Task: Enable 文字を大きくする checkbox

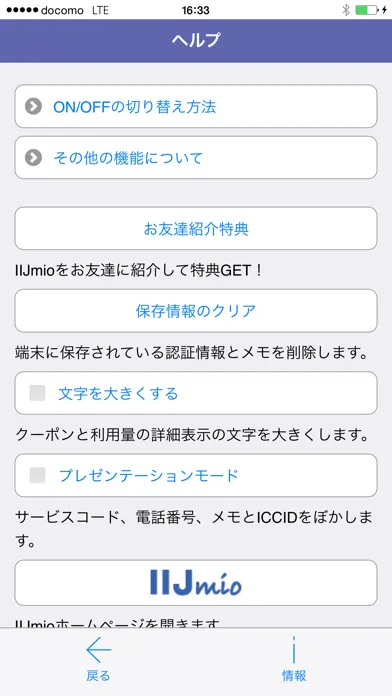Action: coord(38,393)
